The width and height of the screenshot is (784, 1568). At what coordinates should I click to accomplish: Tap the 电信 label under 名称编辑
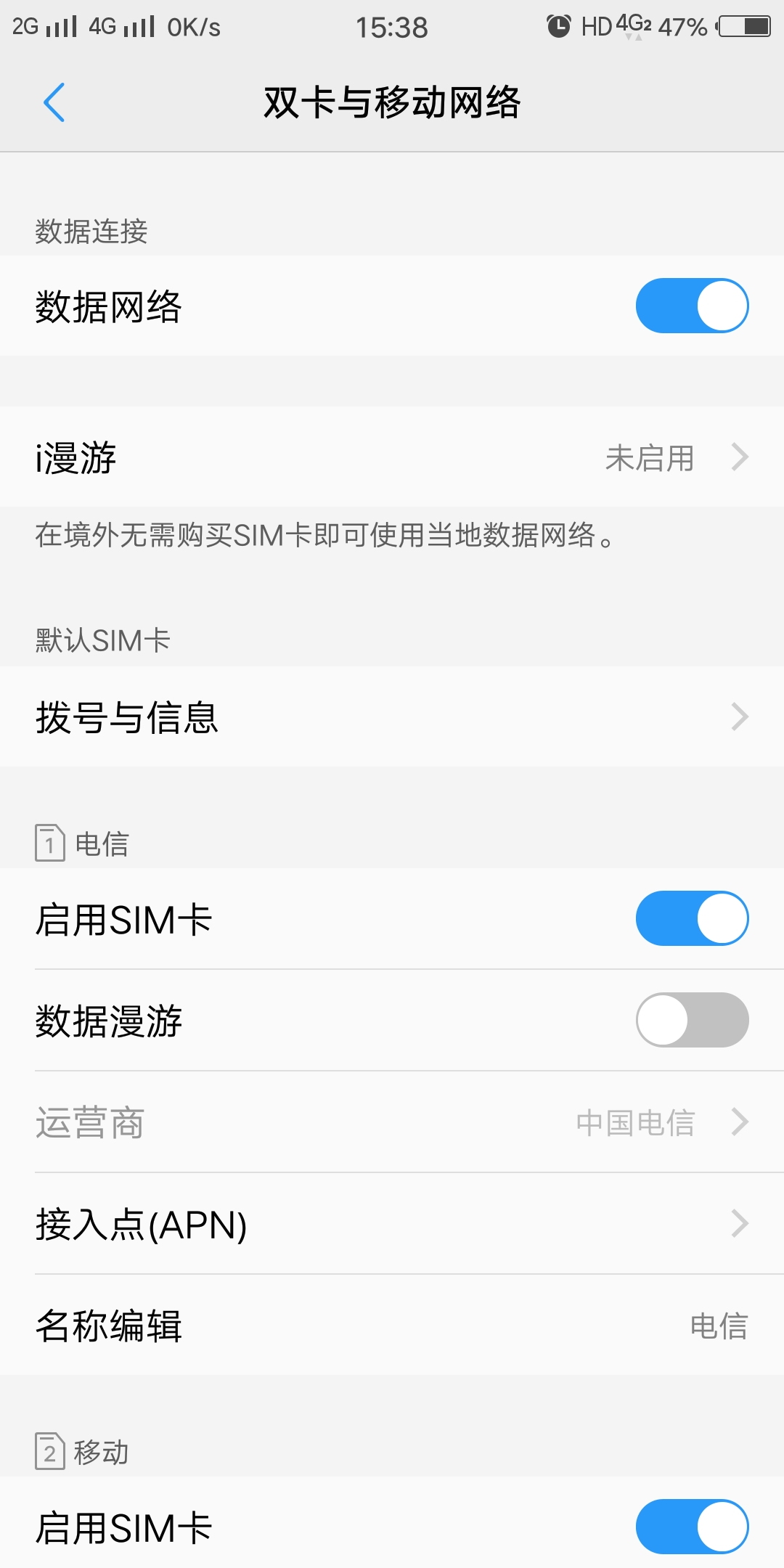point(719,1327)
